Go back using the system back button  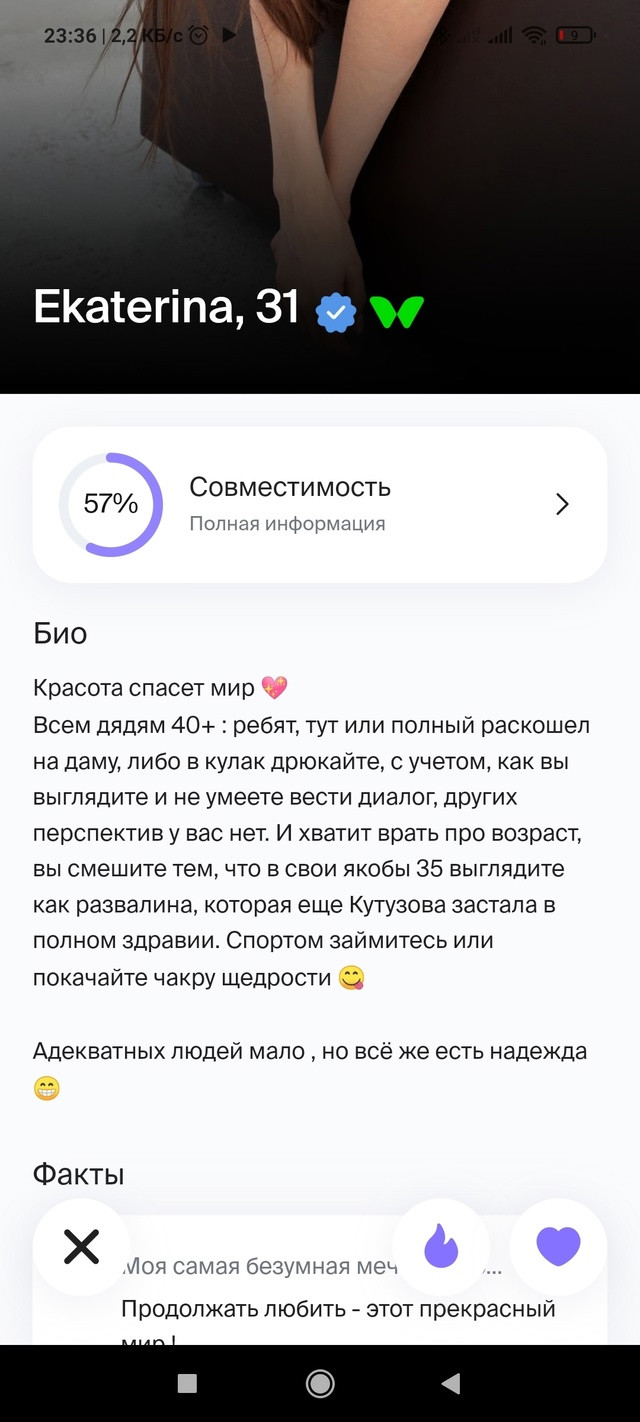(x=451, y=1383)
